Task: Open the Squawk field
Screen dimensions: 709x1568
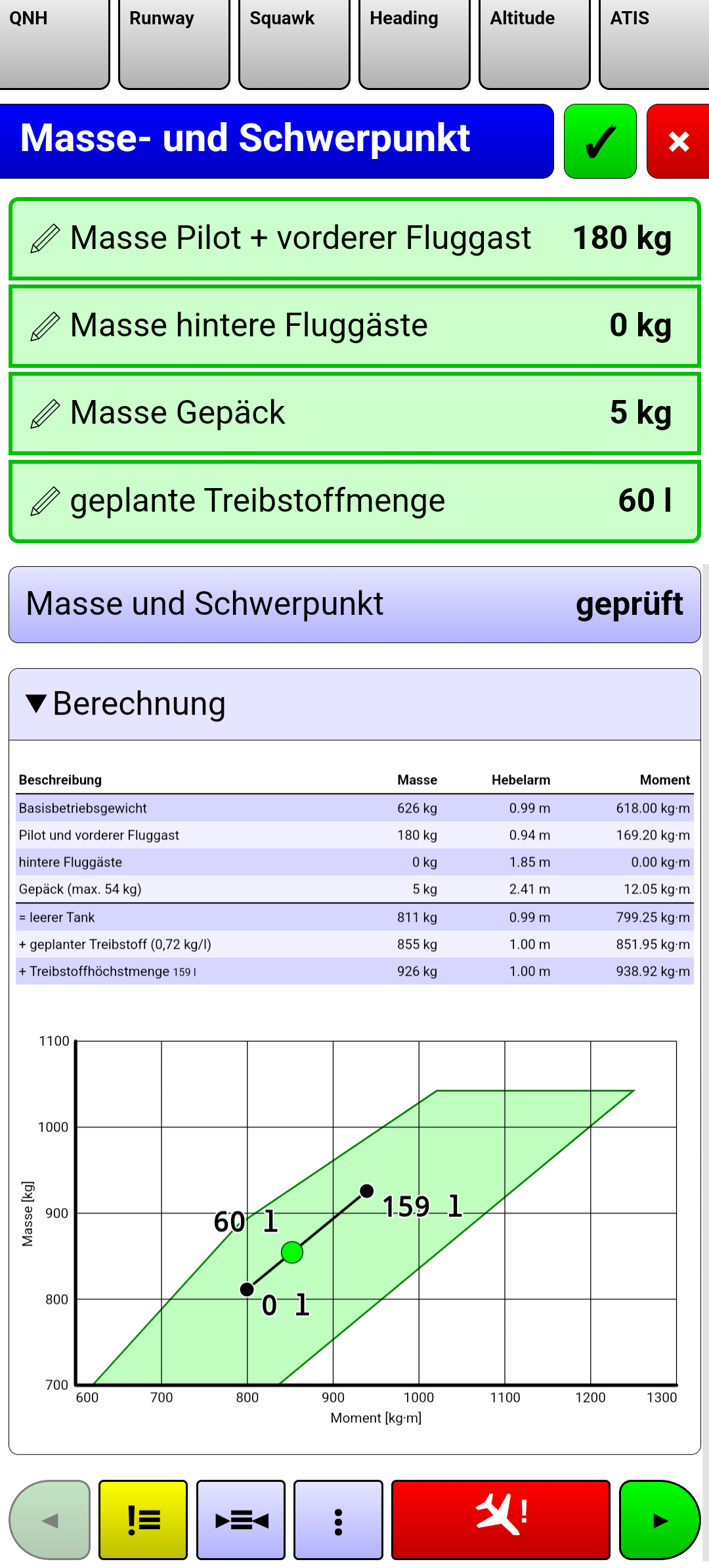Action: pos(294,43)
